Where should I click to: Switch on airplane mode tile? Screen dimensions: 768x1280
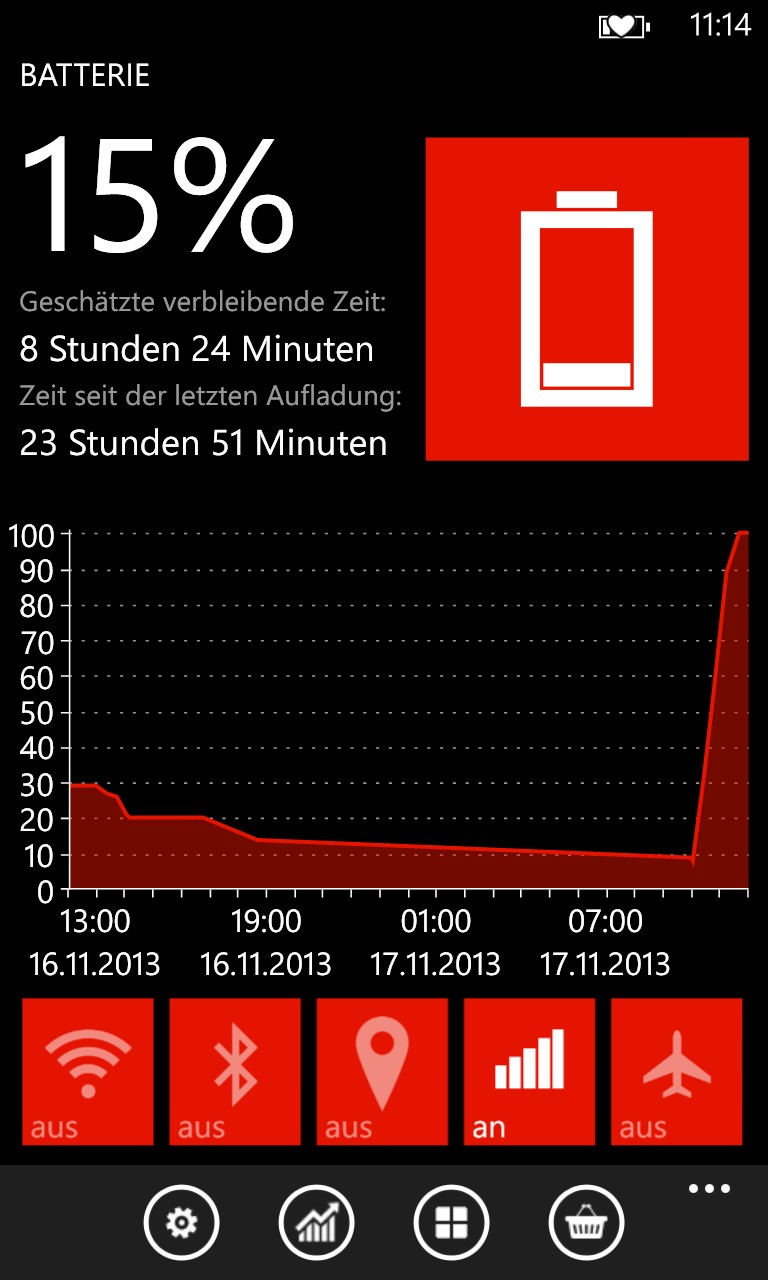point(676,1071)
